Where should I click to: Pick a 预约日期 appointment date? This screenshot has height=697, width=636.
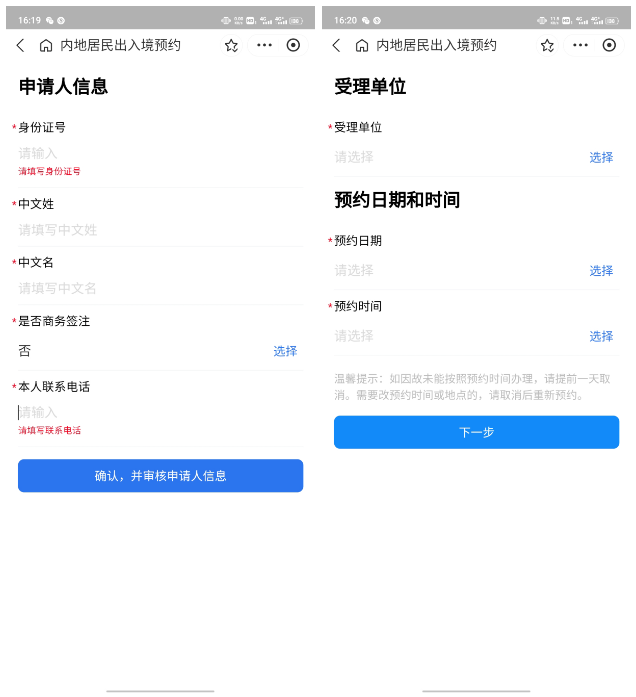point(601,271)
